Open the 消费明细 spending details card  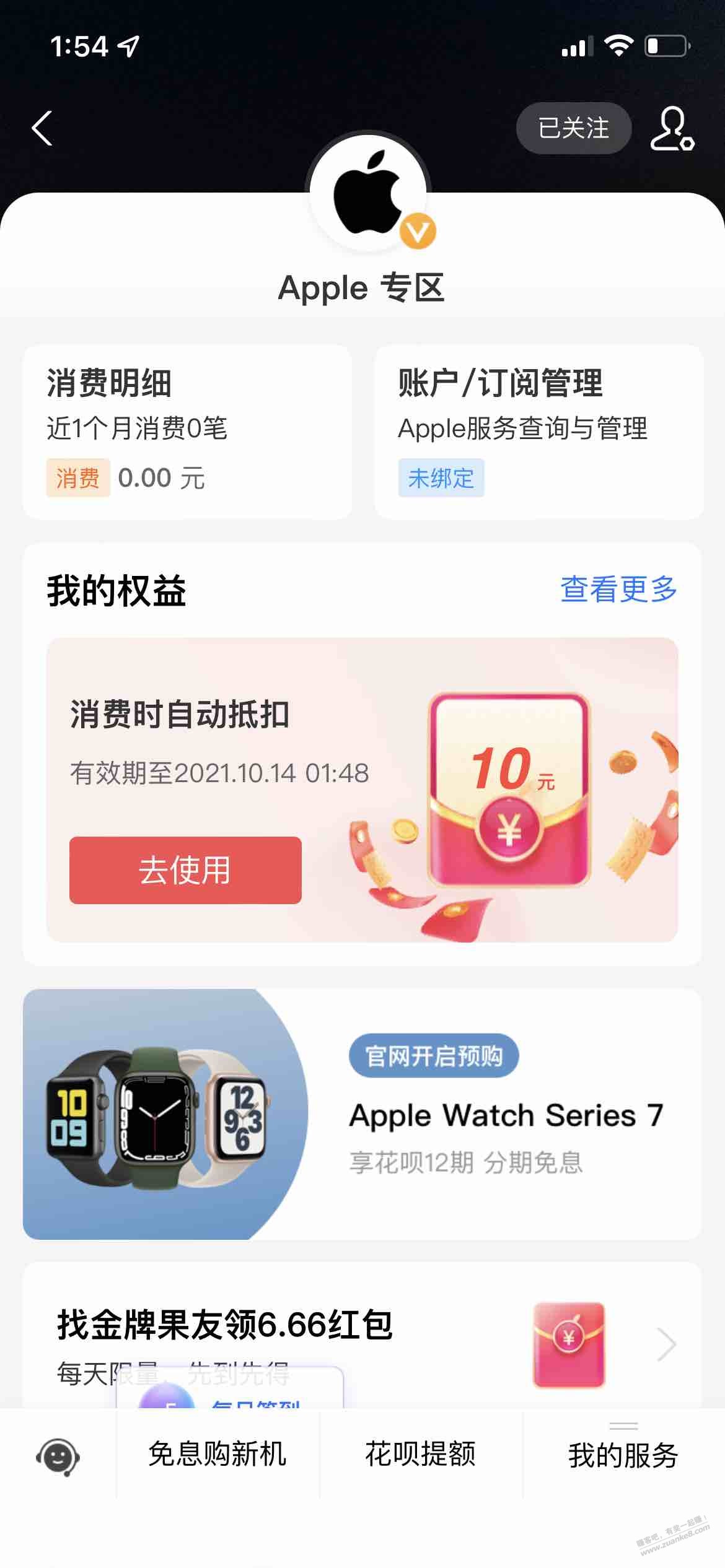point(187,432)
